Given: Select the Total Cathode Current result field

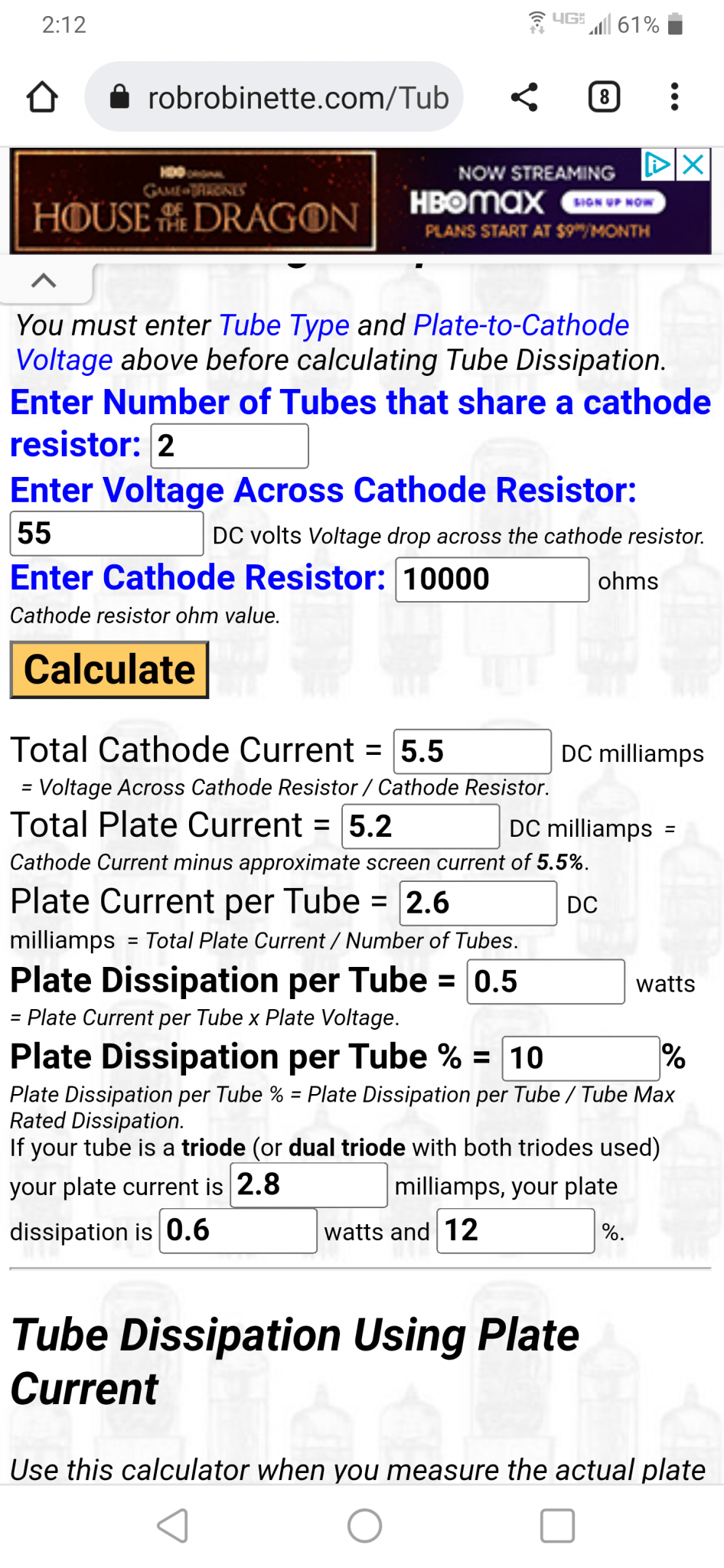Looking at the screenshot, I should [x=472, y=752].
